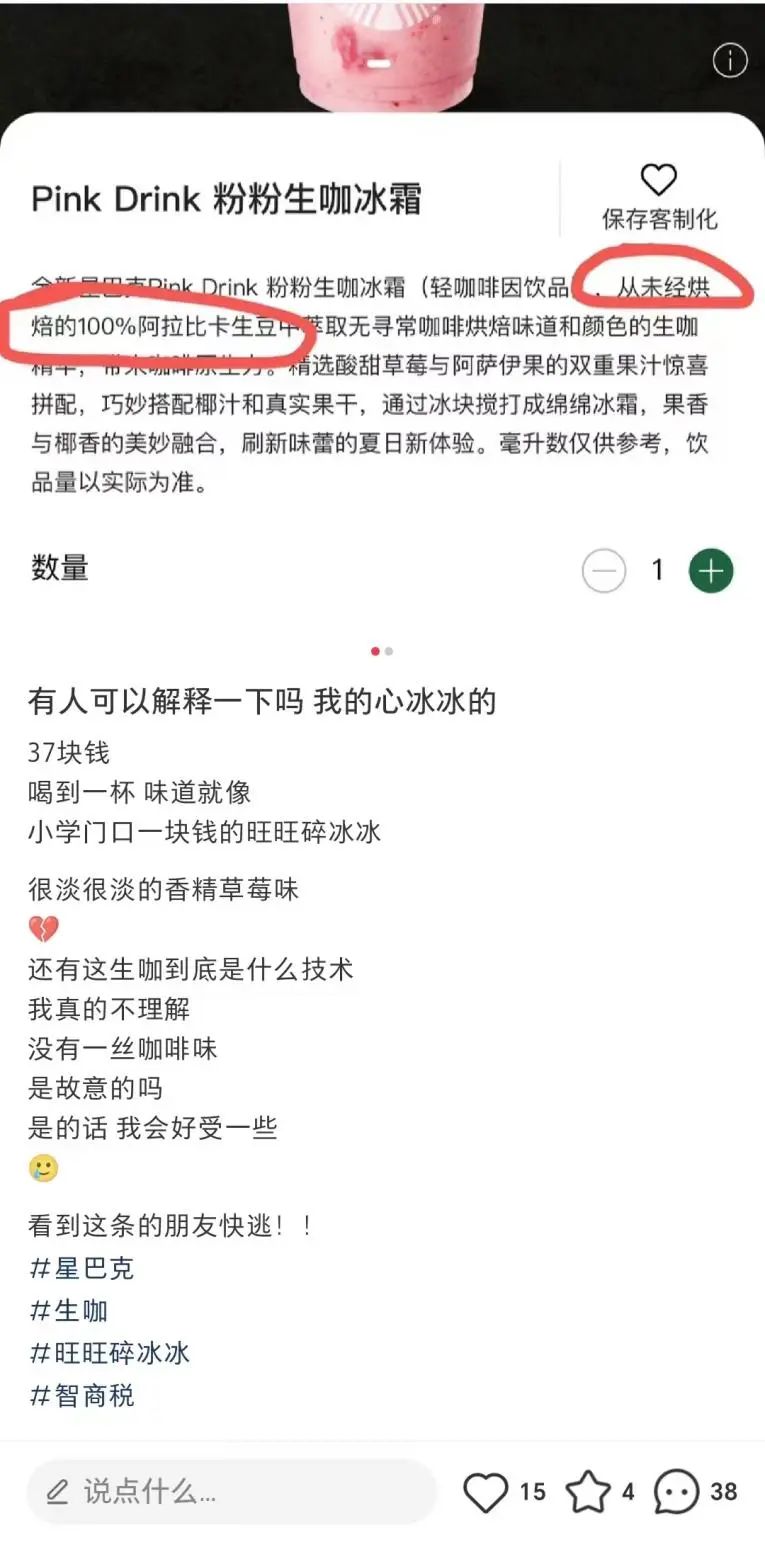Open the #旺旺碎冰冰 hashtag
The height and width of the screenshot is (1542, 765).
(110, 1353)
